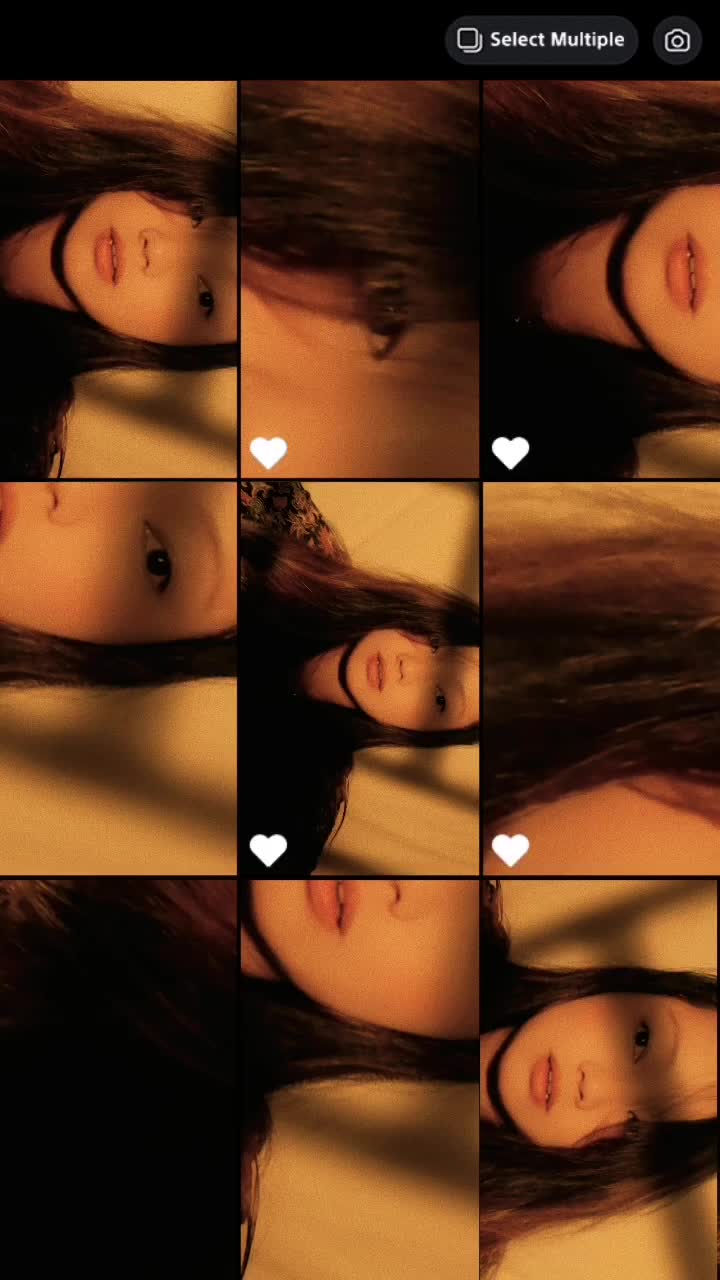Screen dimensions: 720x1280
Task: Open the mostly dark photo in the bottom row
Action: coord(118,1080)
